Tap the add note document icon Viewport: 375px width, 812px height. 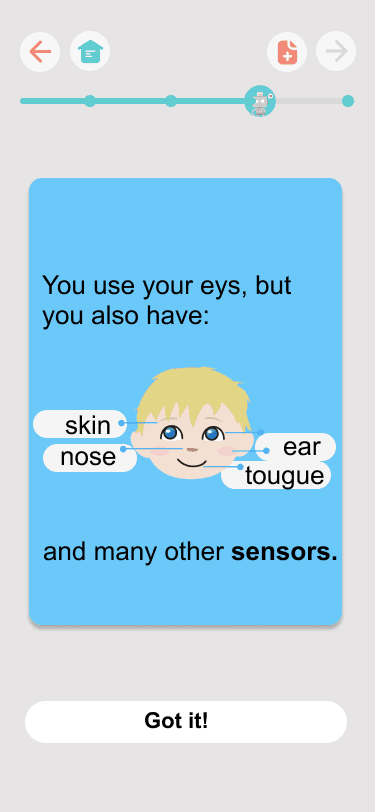[287, 51]
